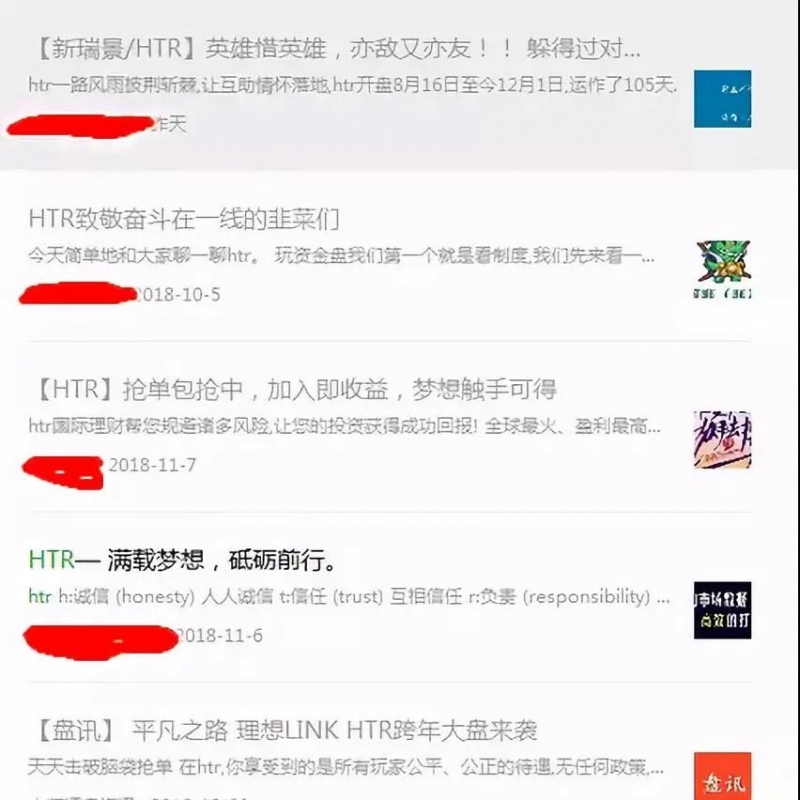Open article HTR致敬奋斗在一线的韭菜们

(x=185, y=219)
